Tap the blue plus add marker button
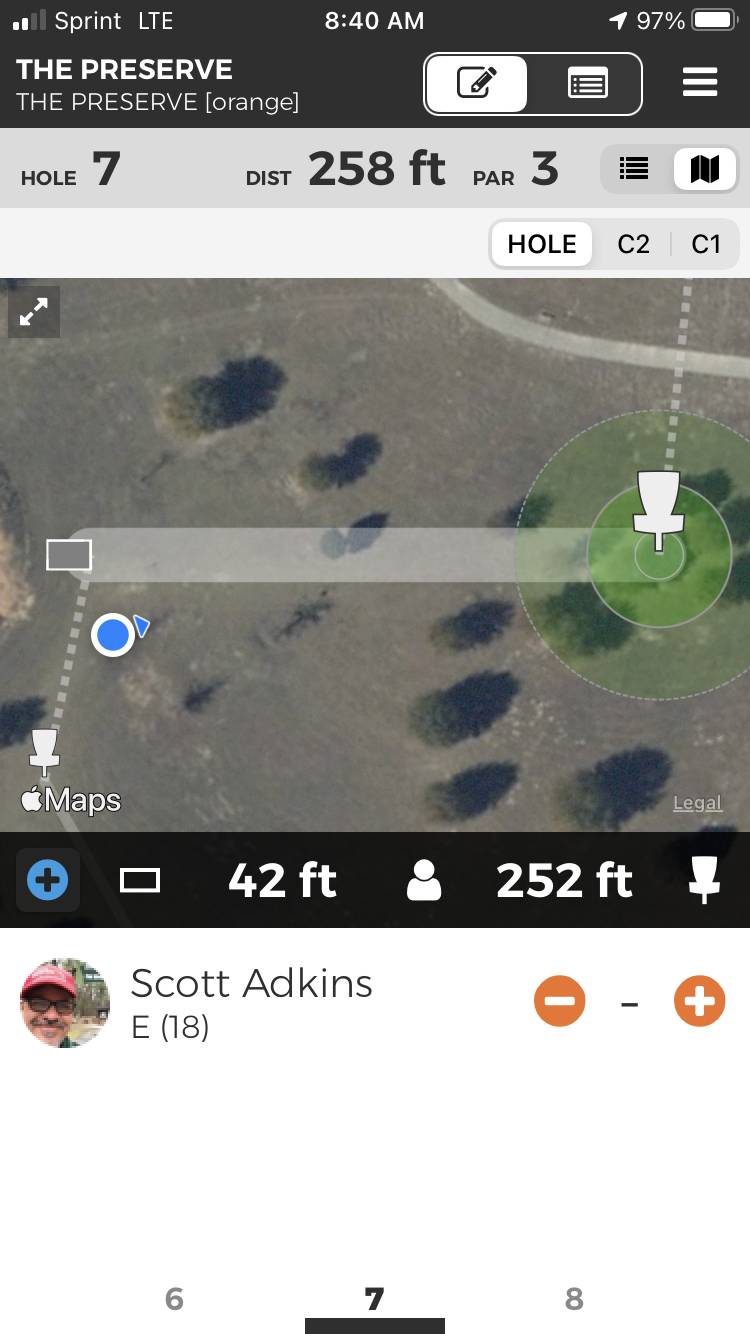The height and width of the screenshot is (1334, 750). click(47, 881)
